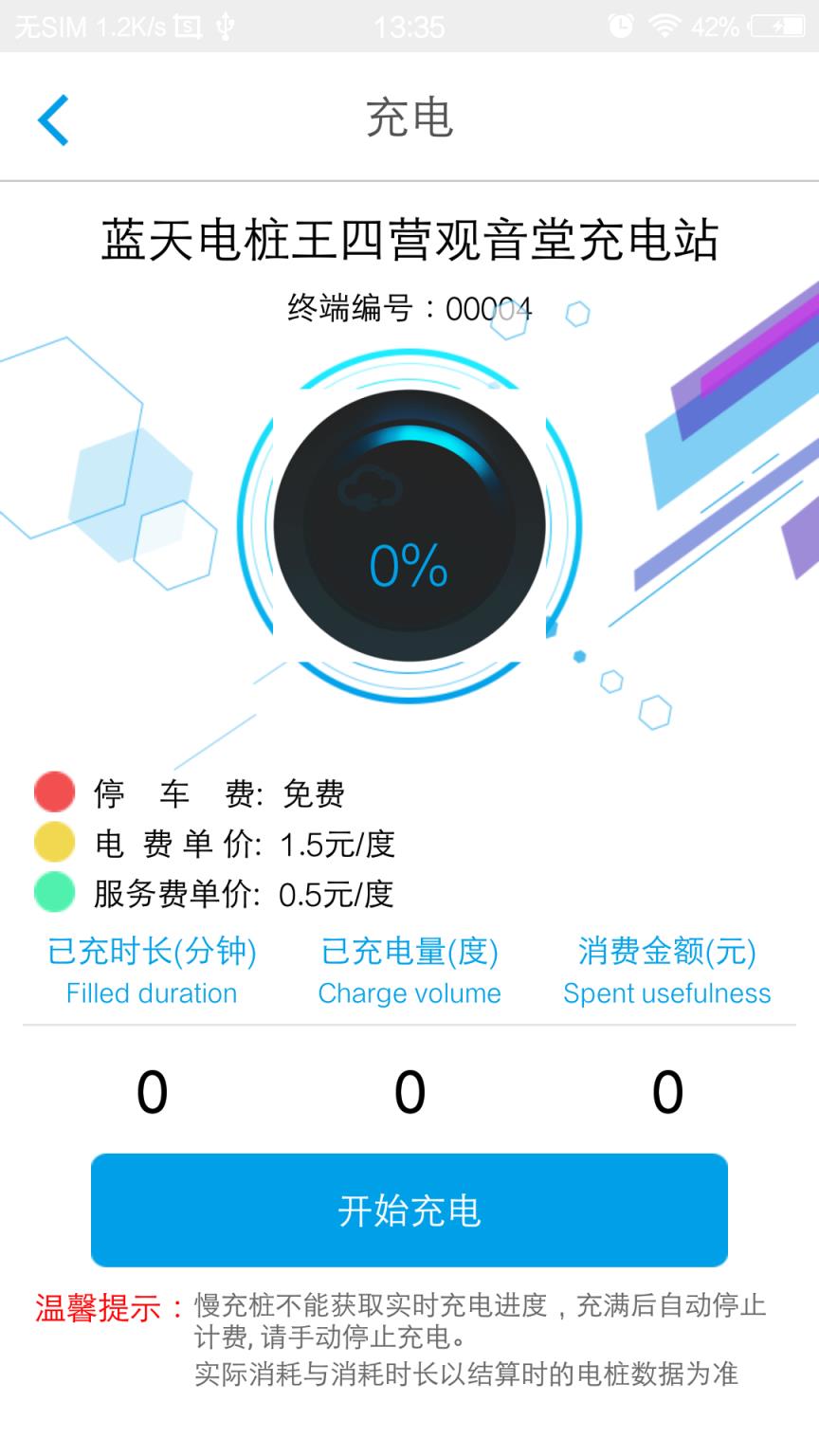Select the screenshot notification icon near 无SIM

(190, 26)
